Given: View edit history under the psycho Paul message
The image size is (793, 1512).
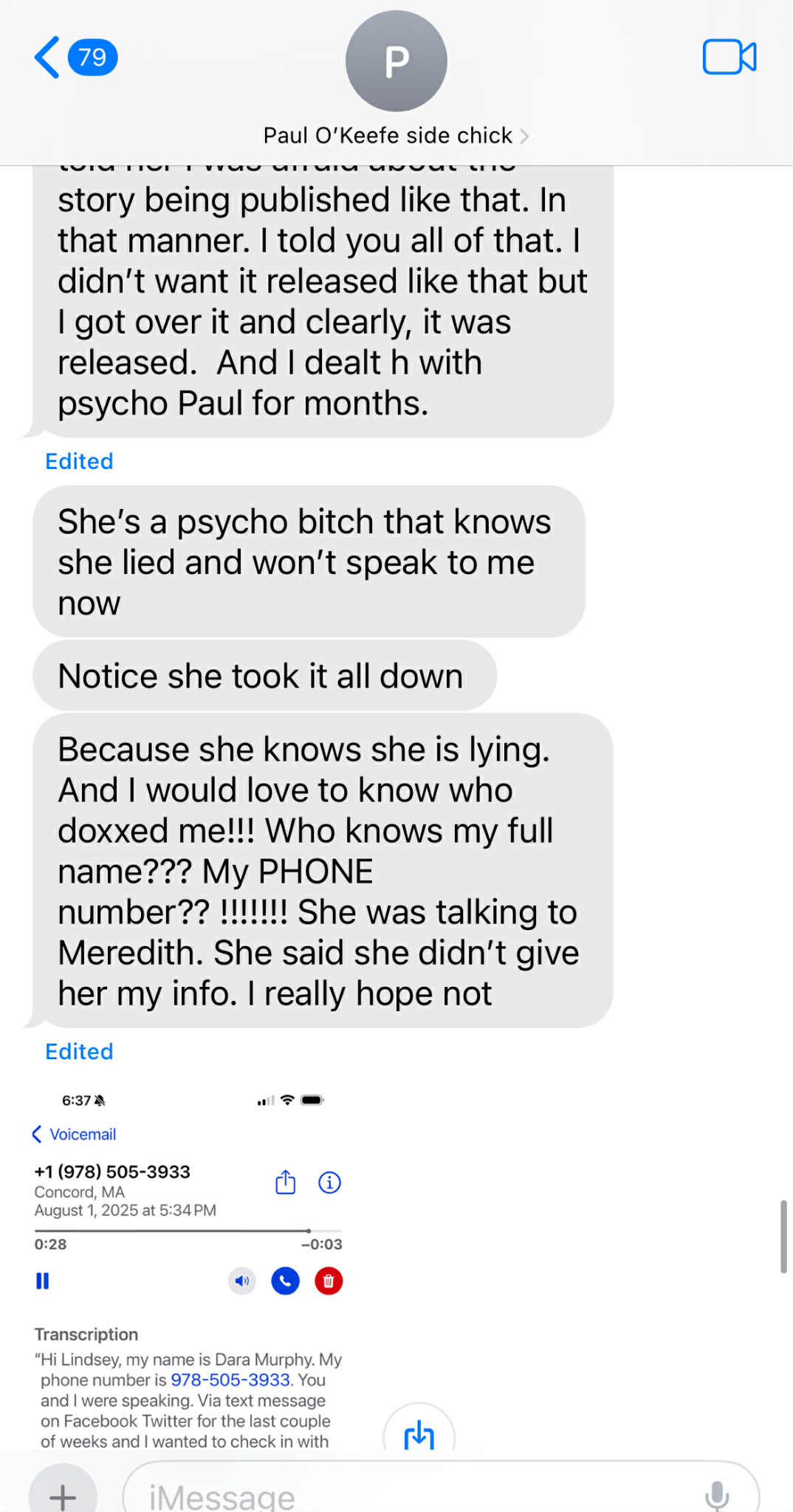Looking at the screenshot, I should coord(79,461).
